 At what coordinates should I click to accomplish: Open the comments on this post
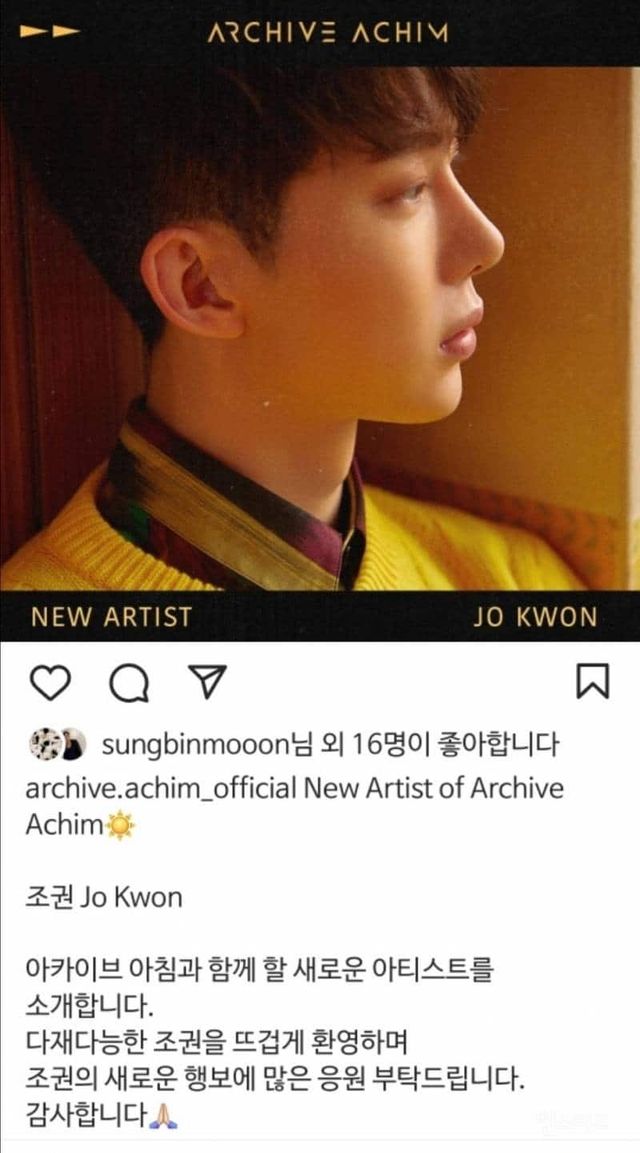129,683
